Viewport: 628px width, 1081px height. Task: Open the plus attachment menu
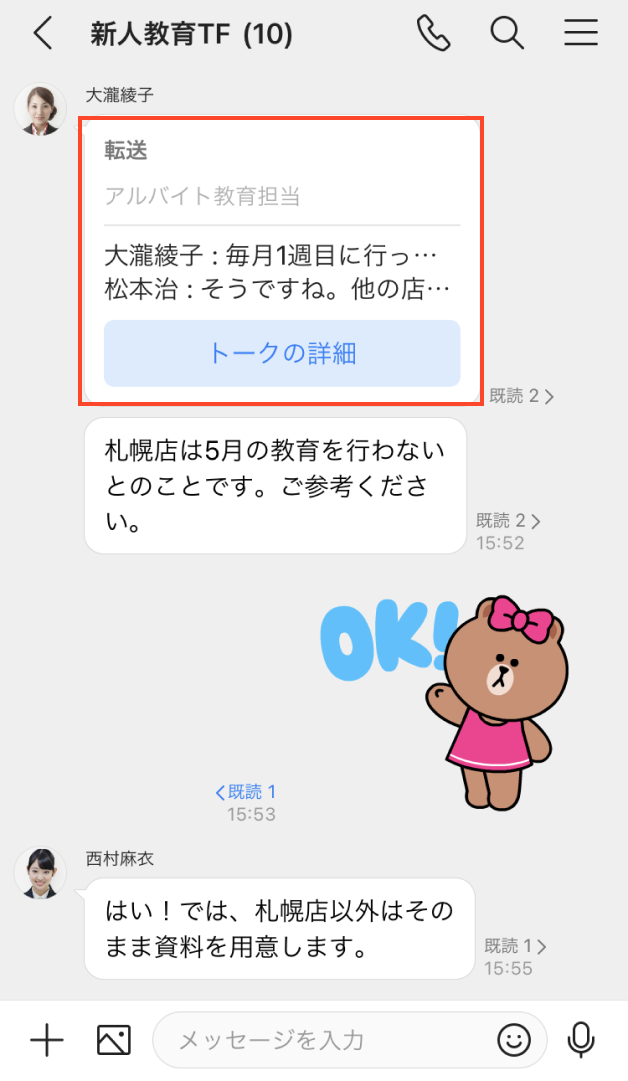coord(46,1041)
